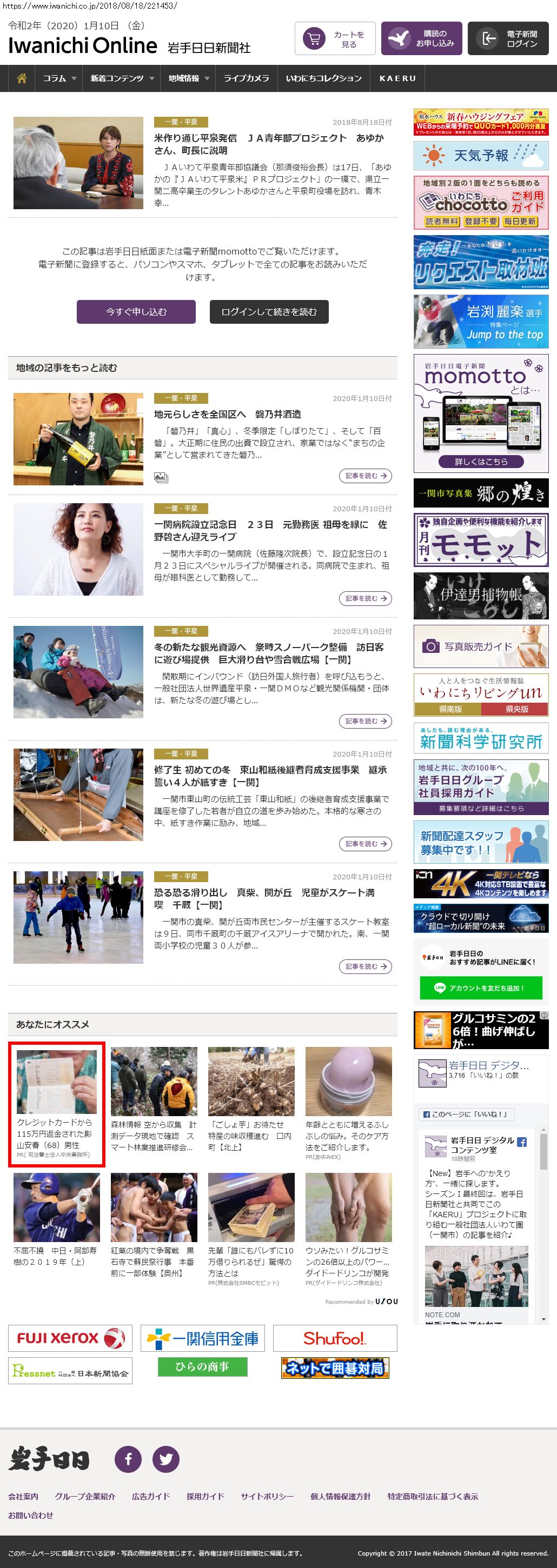The image size is (557, 1568).
Task: Expand the 新着コンテンツ menu
Action: (121, 78)
